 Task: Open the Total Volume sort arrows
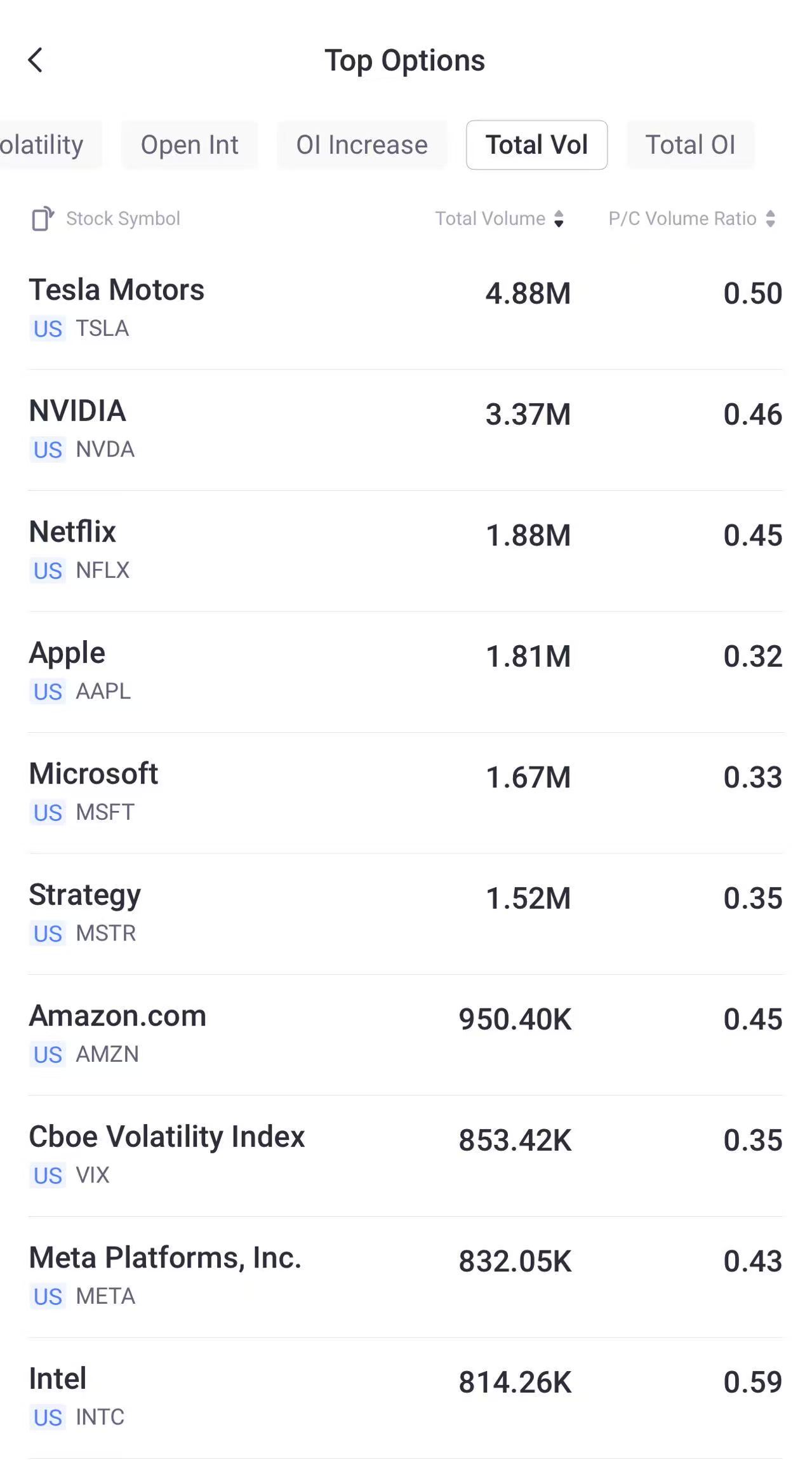(x=558, y=218)
